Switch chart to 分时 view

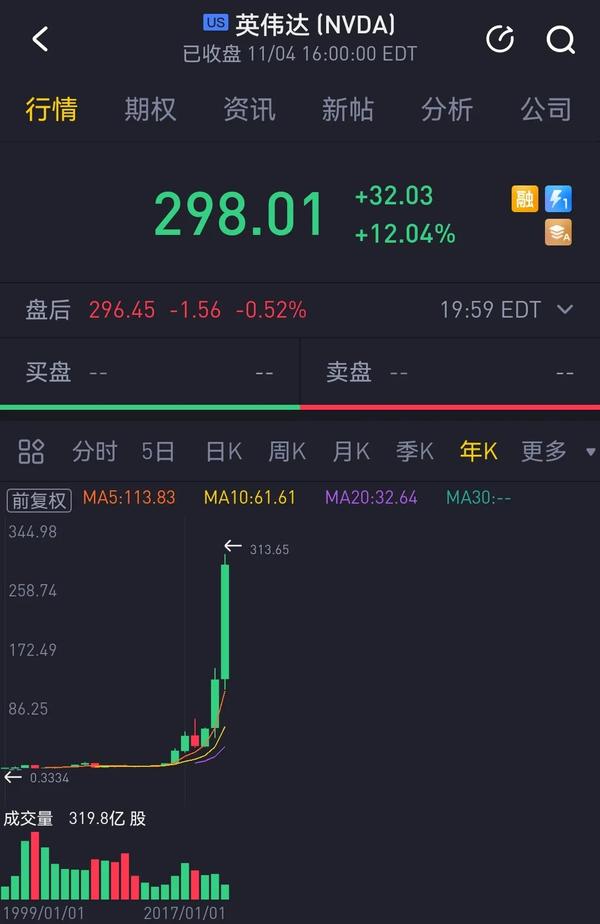pos(95,452)
